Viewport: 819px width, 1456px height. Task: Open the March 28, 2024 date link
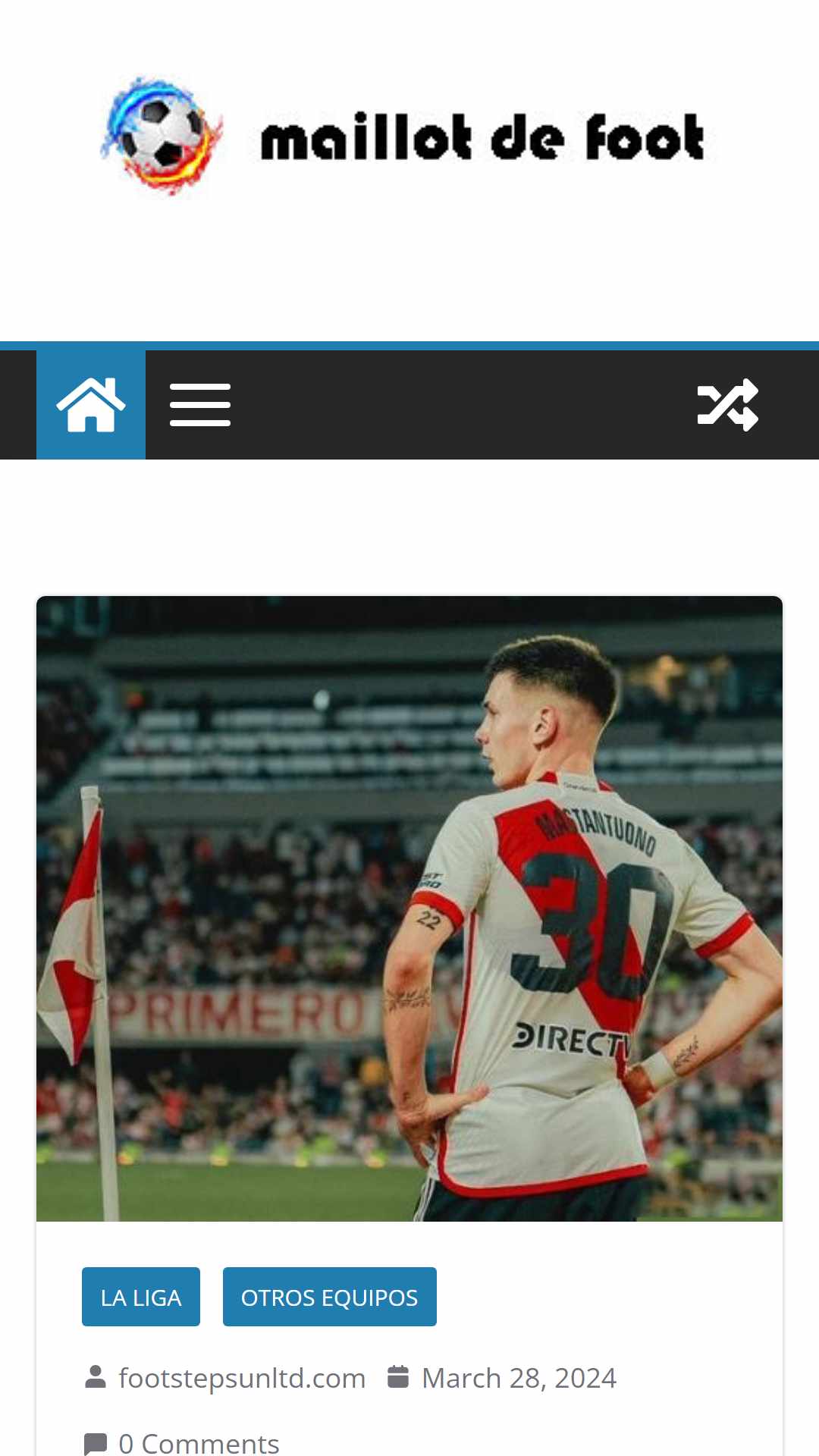point(519,1378)
